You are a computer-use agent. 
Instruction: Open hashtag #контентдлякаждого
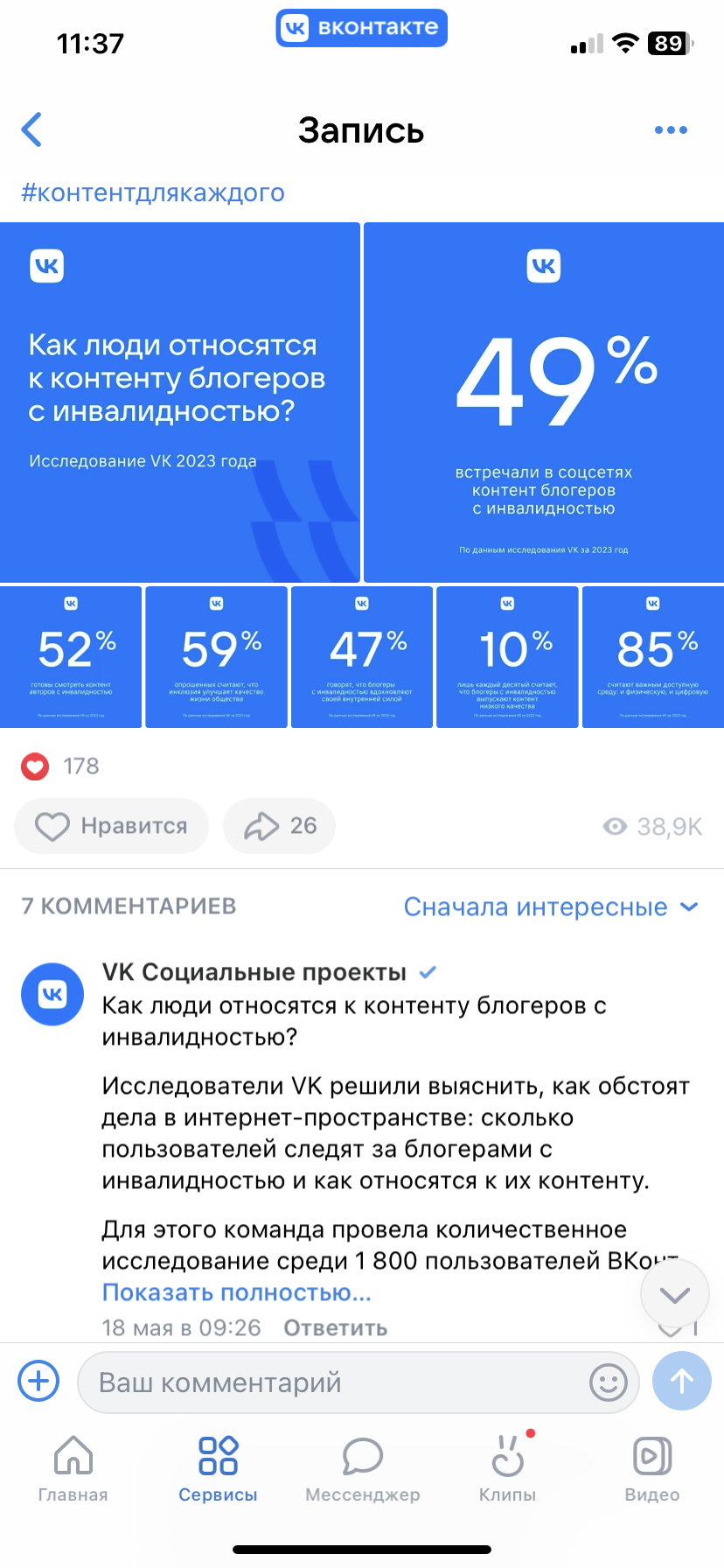click(x=153, y=192)
